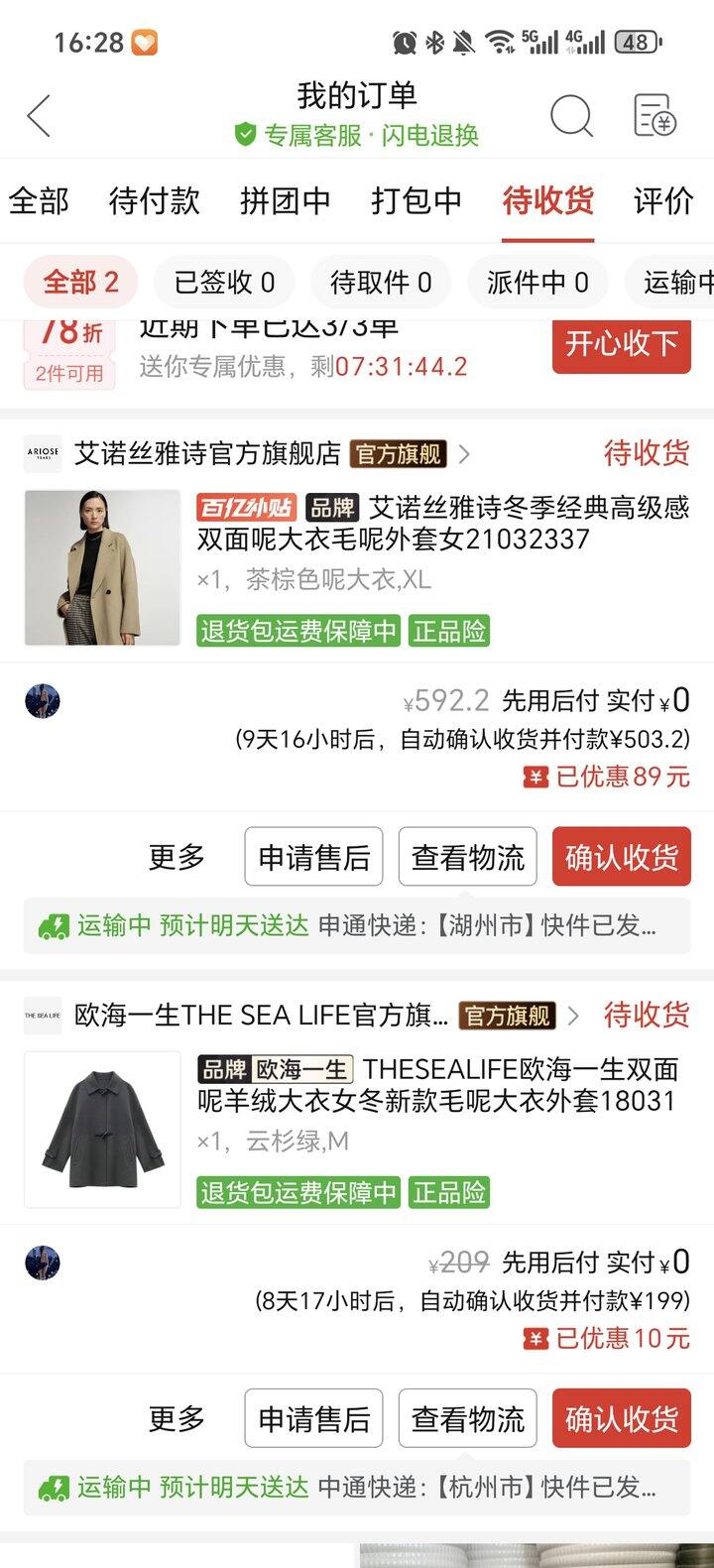
Task: Go back using the top-left arrow
Action: click(x=40, y=117)
